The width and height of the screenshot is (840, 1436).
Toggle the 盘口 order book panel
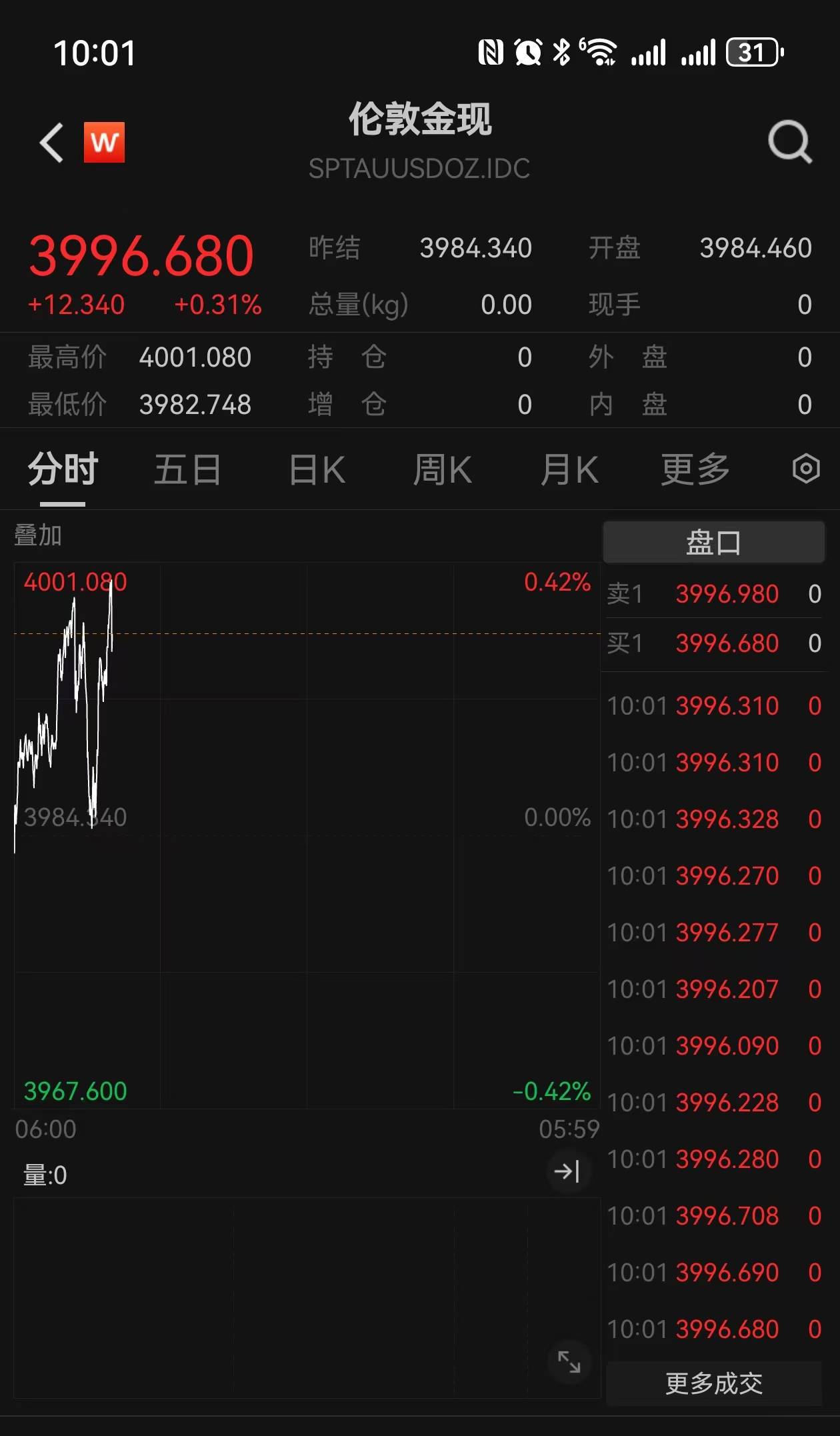[713, 541]
